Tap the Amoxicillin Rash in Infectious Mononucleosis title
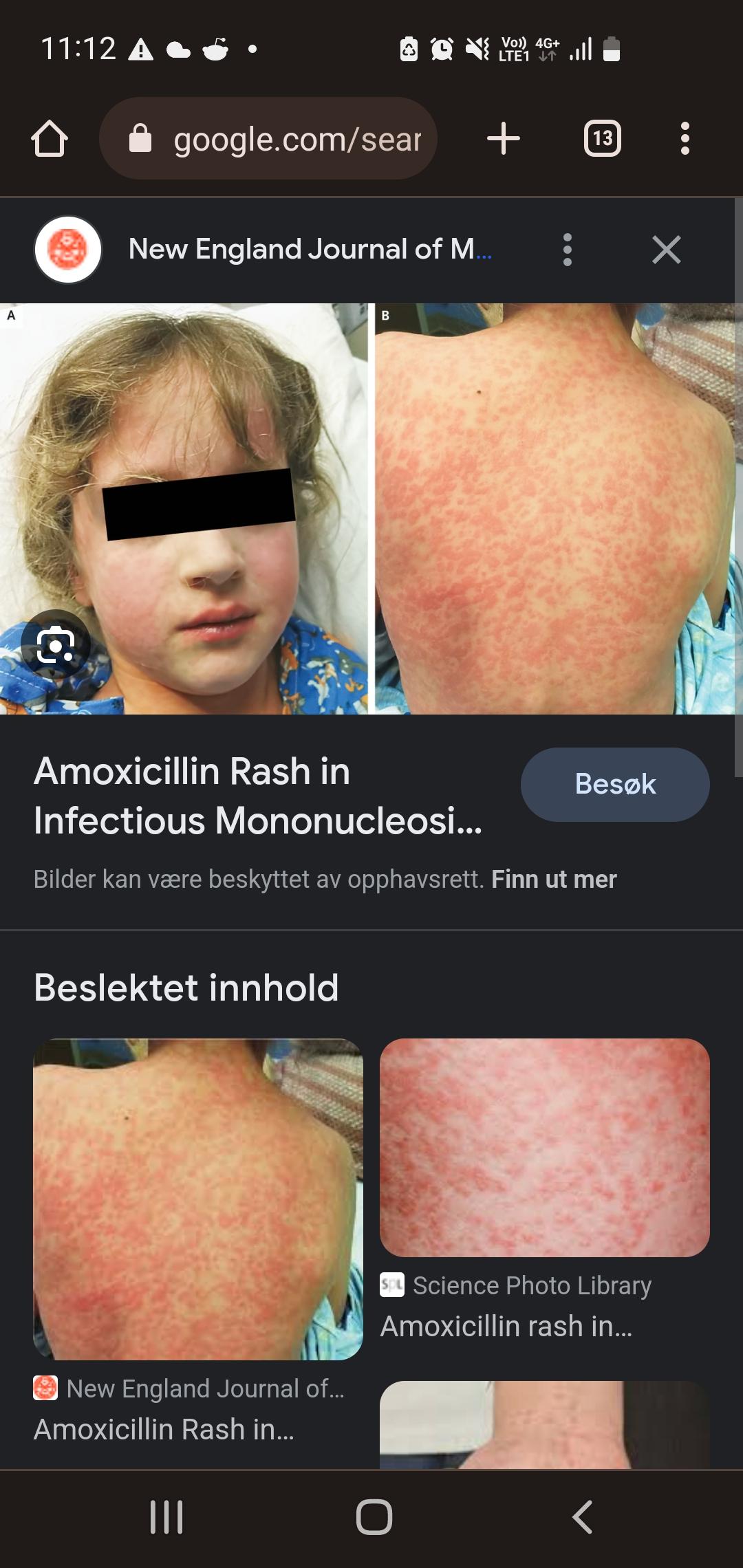 pyautogui.click(x=258, y=796)
